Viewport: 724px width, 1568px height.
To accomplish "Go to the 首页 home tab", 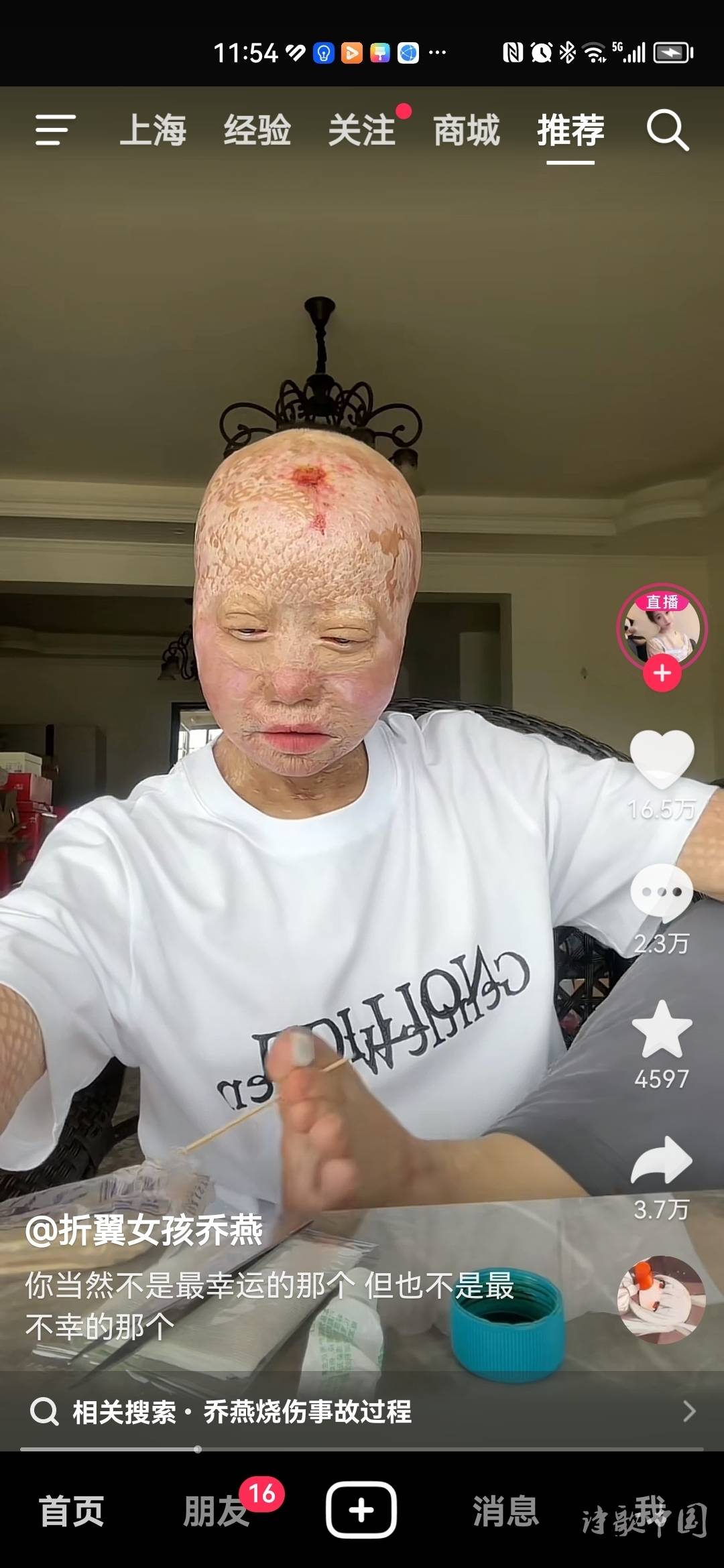I will [72, 1511].
